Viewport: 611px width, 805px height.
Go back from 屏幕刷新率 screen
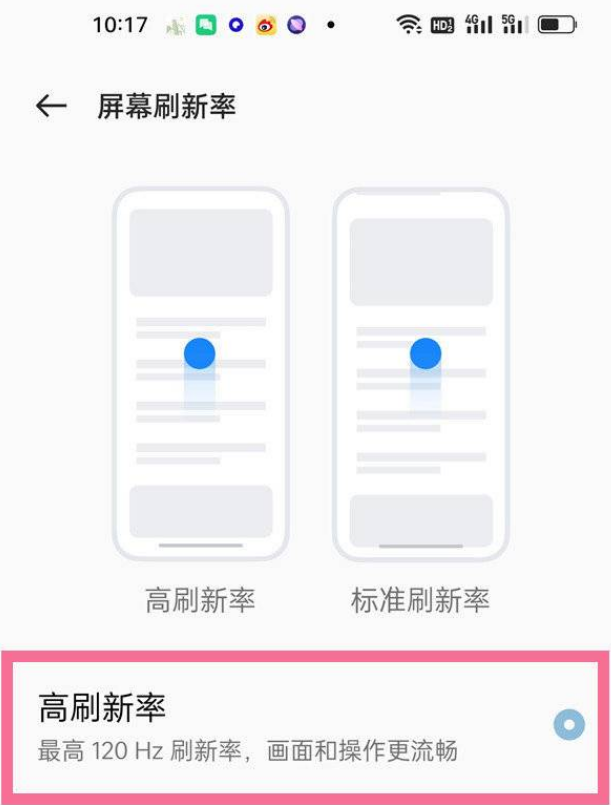coord(50,106)
